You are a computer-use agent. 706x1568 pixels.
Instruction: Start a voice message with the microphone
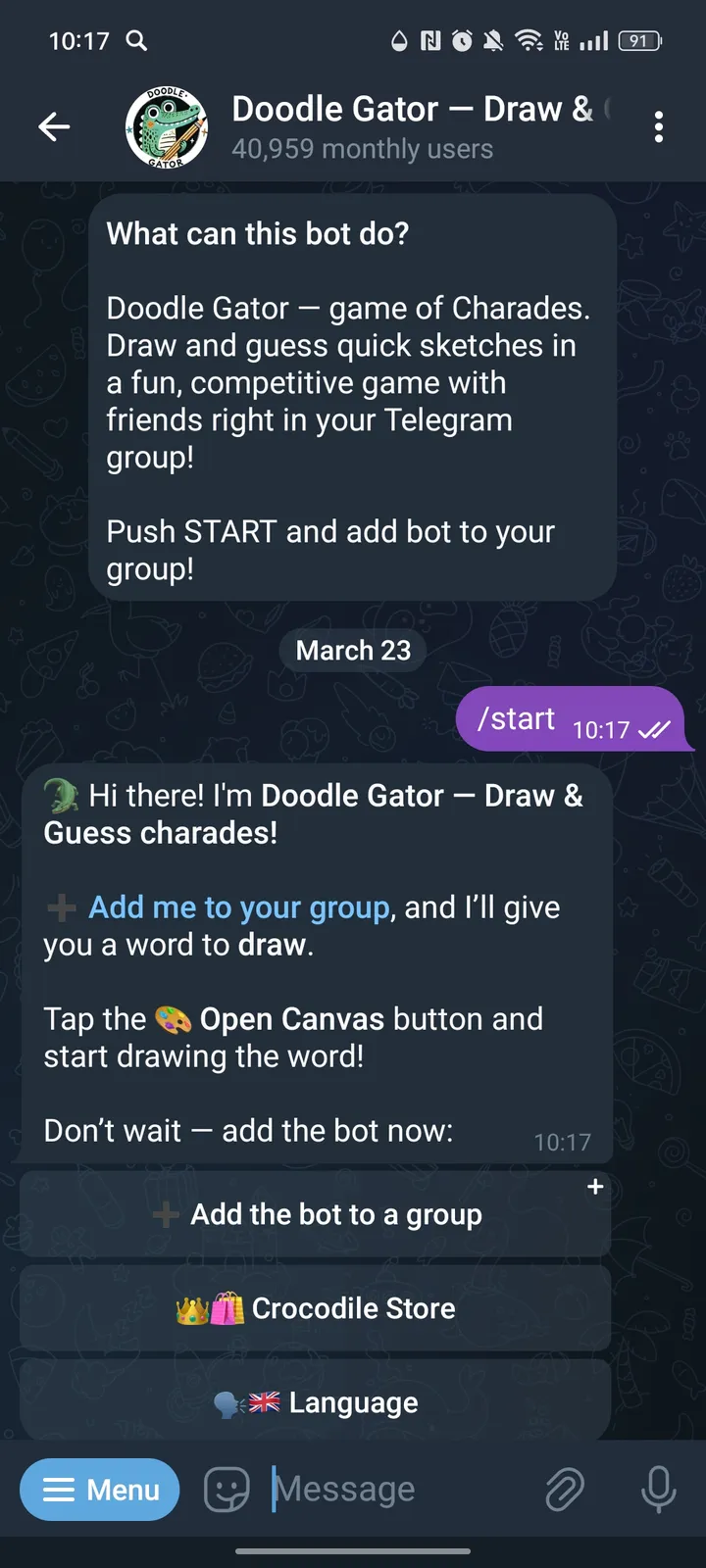[658, 1489]
